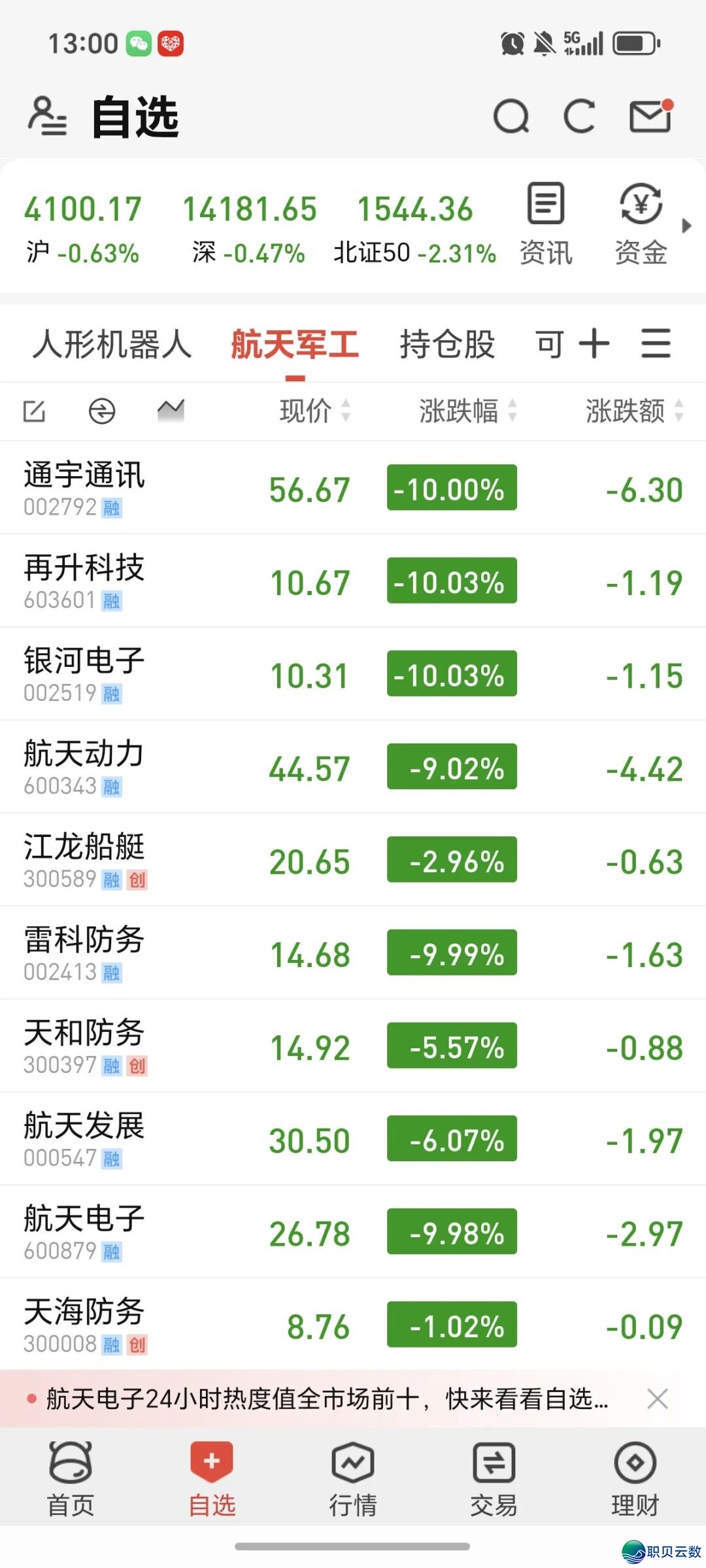Open the account profile icon
This screenshot has height=1568, width=706.
(x=47, y=117)
